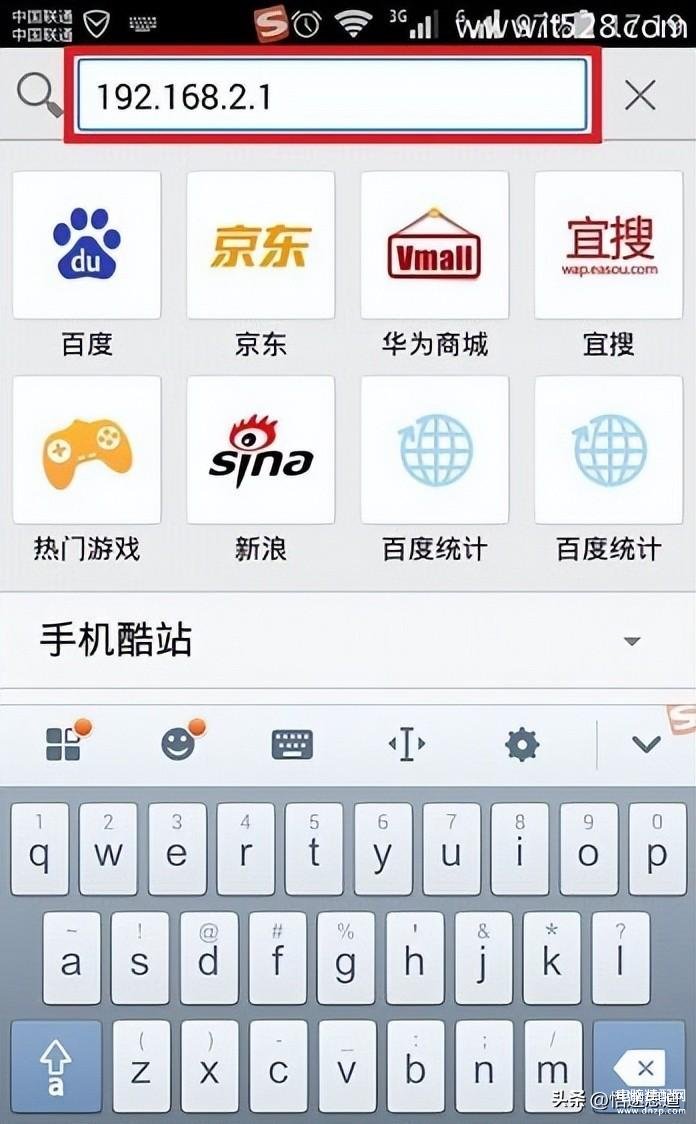
Task: Activate the text cursor editing tool
Action: pos(406,744)
